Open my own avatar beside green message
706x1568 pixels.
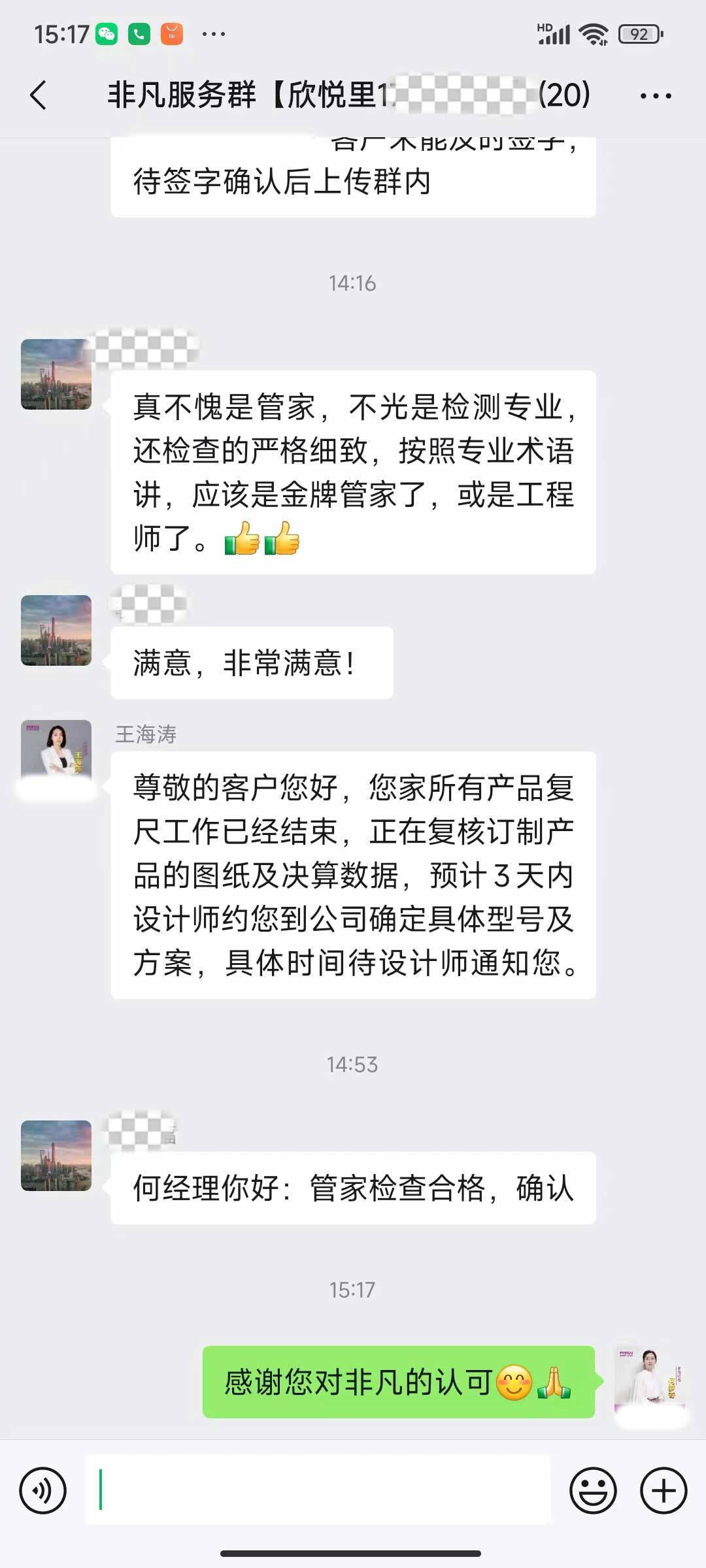click(649, 1380)
